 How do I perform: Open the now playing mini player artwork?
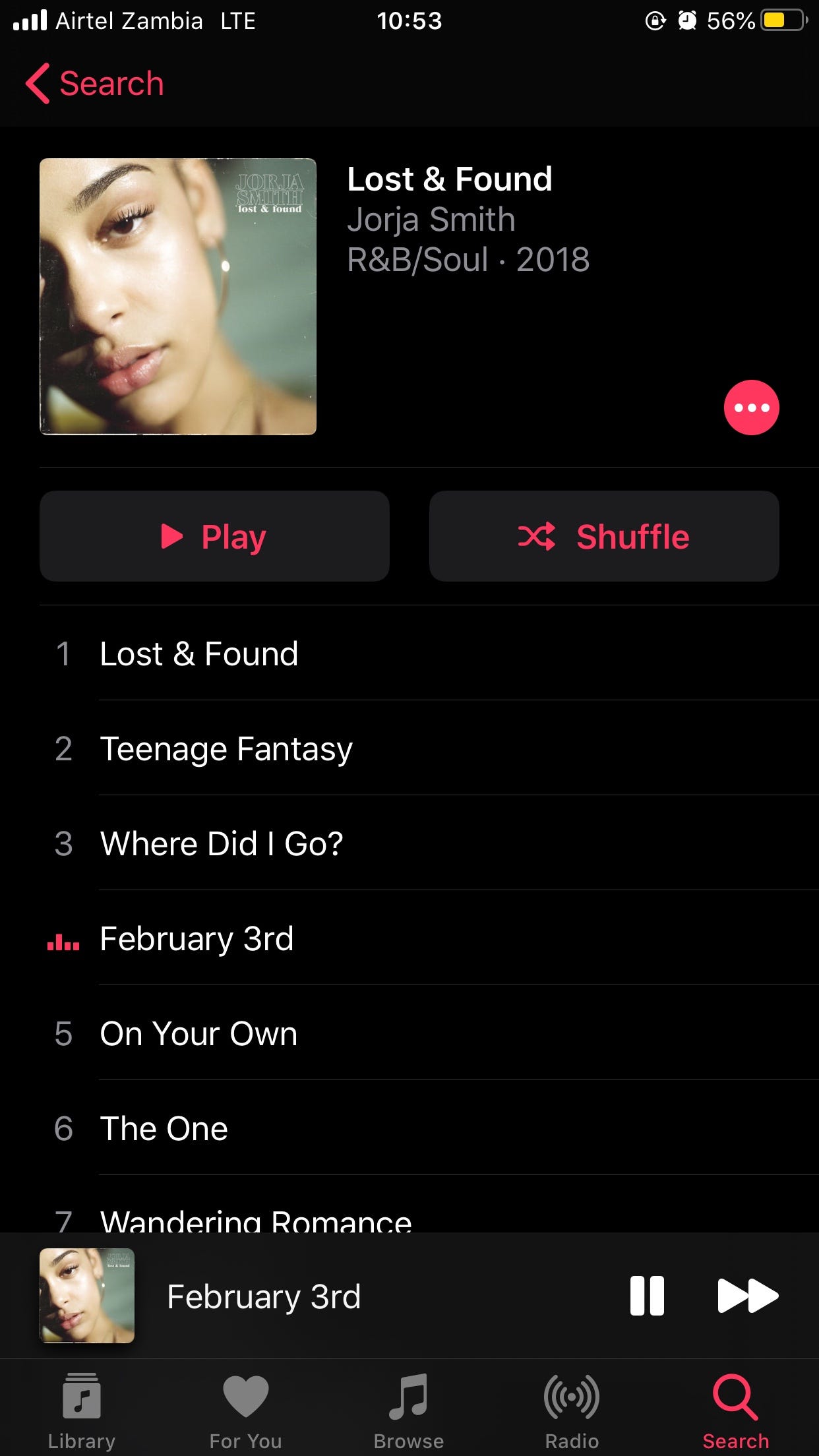(87, 1296)
